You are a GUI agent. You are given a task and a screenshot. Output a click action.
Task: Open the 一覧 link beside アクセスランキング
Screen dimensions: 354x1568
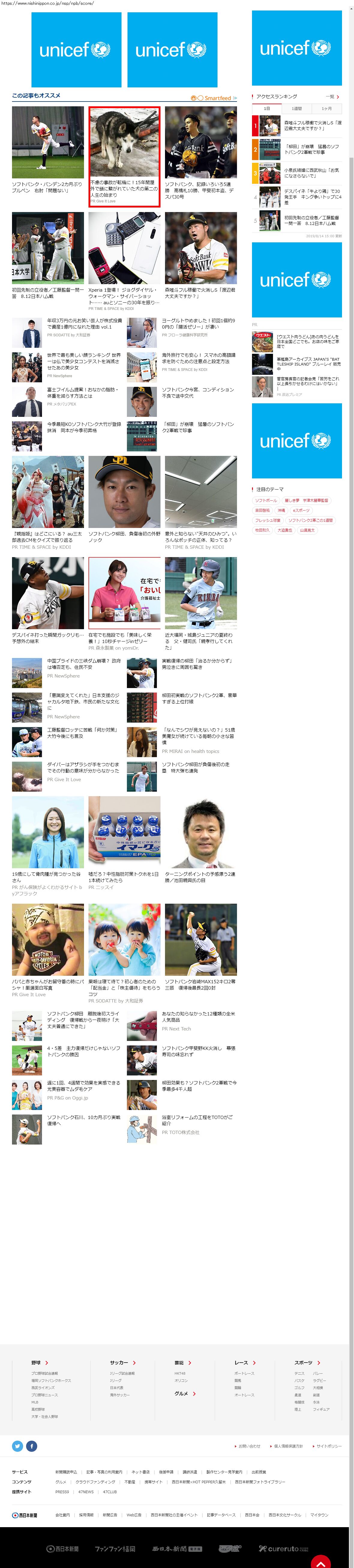331,97
